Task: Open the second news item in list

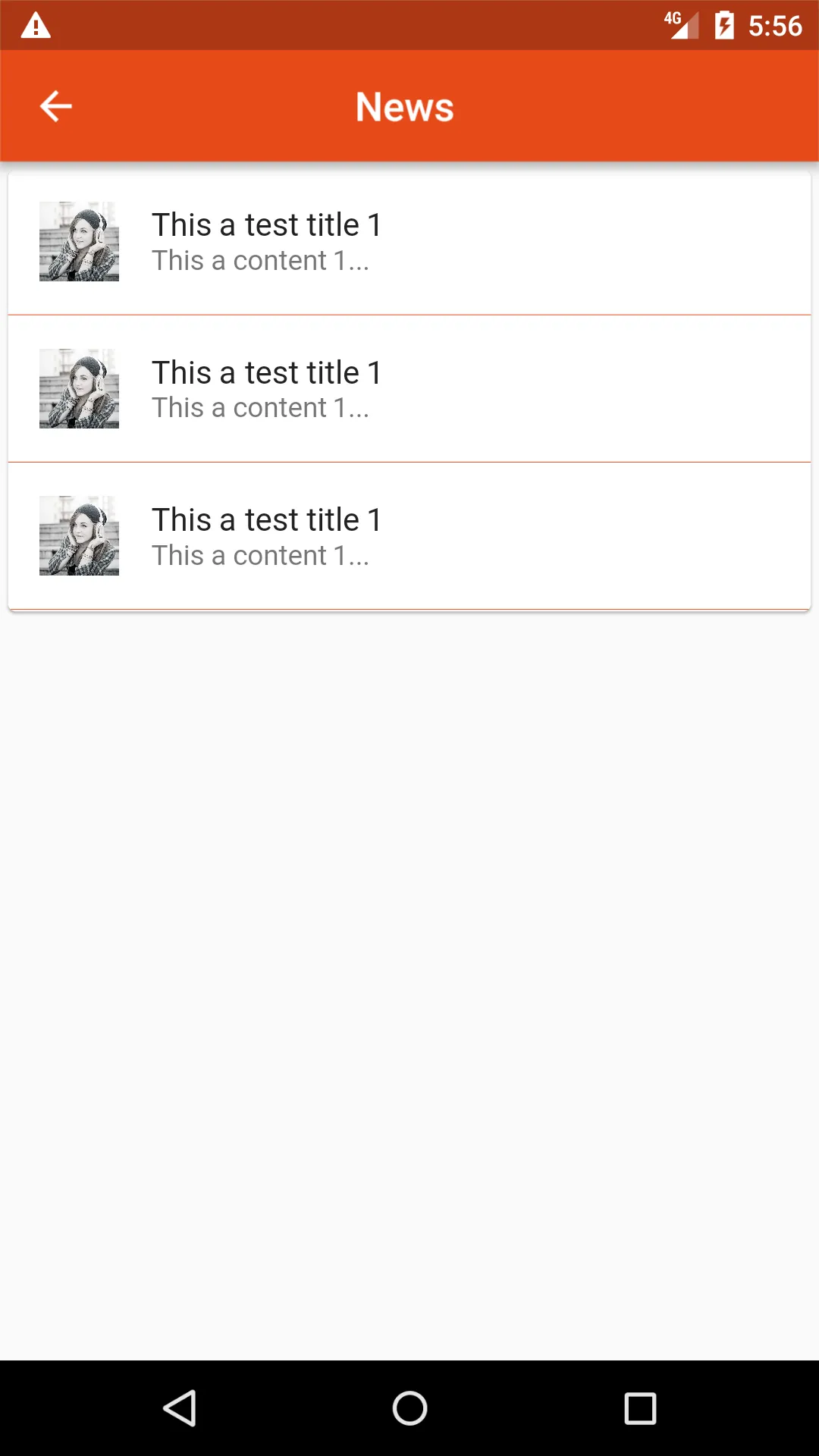Action: click(x=409, y=389)
